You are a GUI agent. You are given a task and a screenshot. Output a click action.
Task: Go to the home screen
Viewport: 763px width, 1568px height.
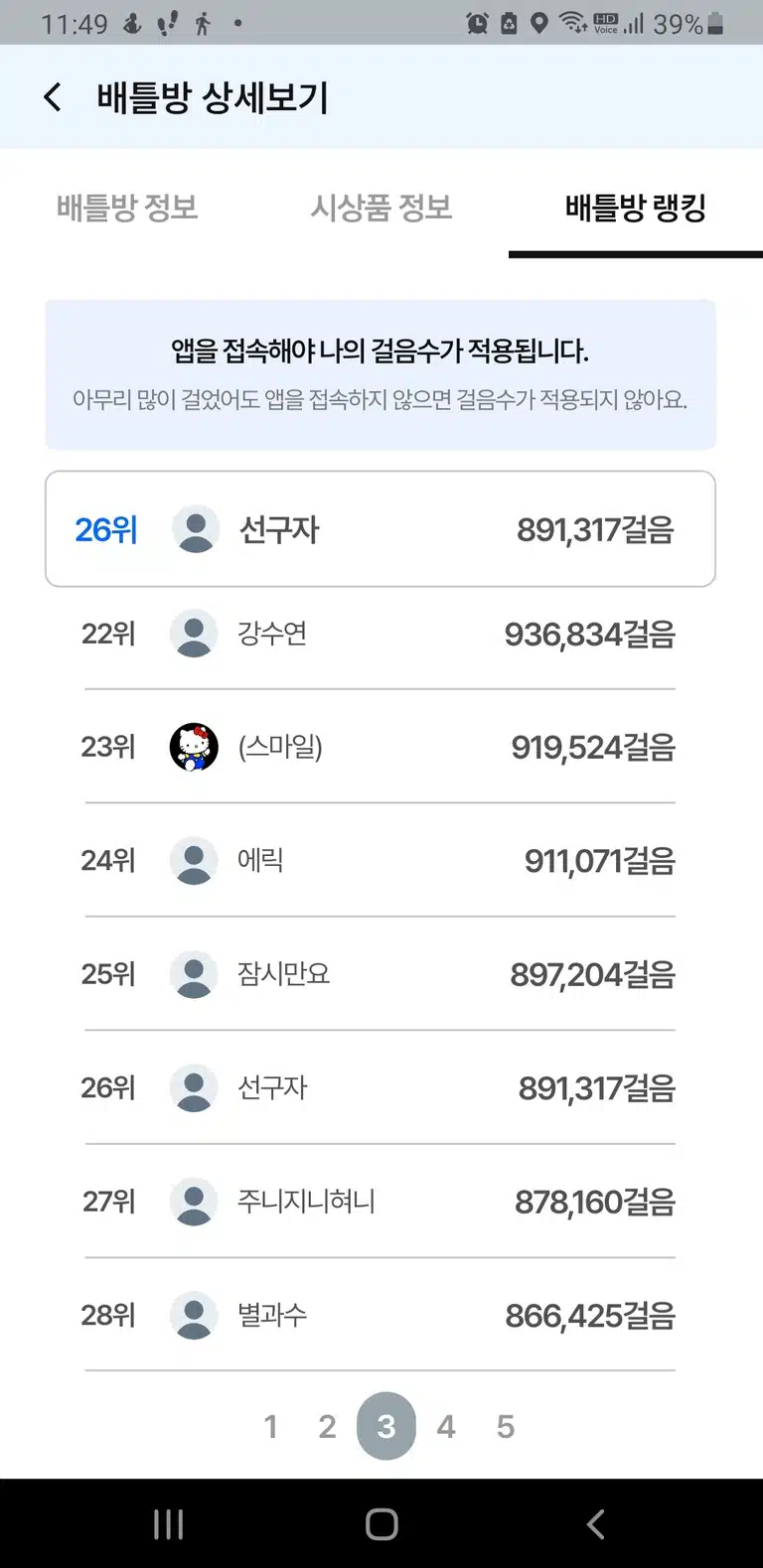point(381,1524)
